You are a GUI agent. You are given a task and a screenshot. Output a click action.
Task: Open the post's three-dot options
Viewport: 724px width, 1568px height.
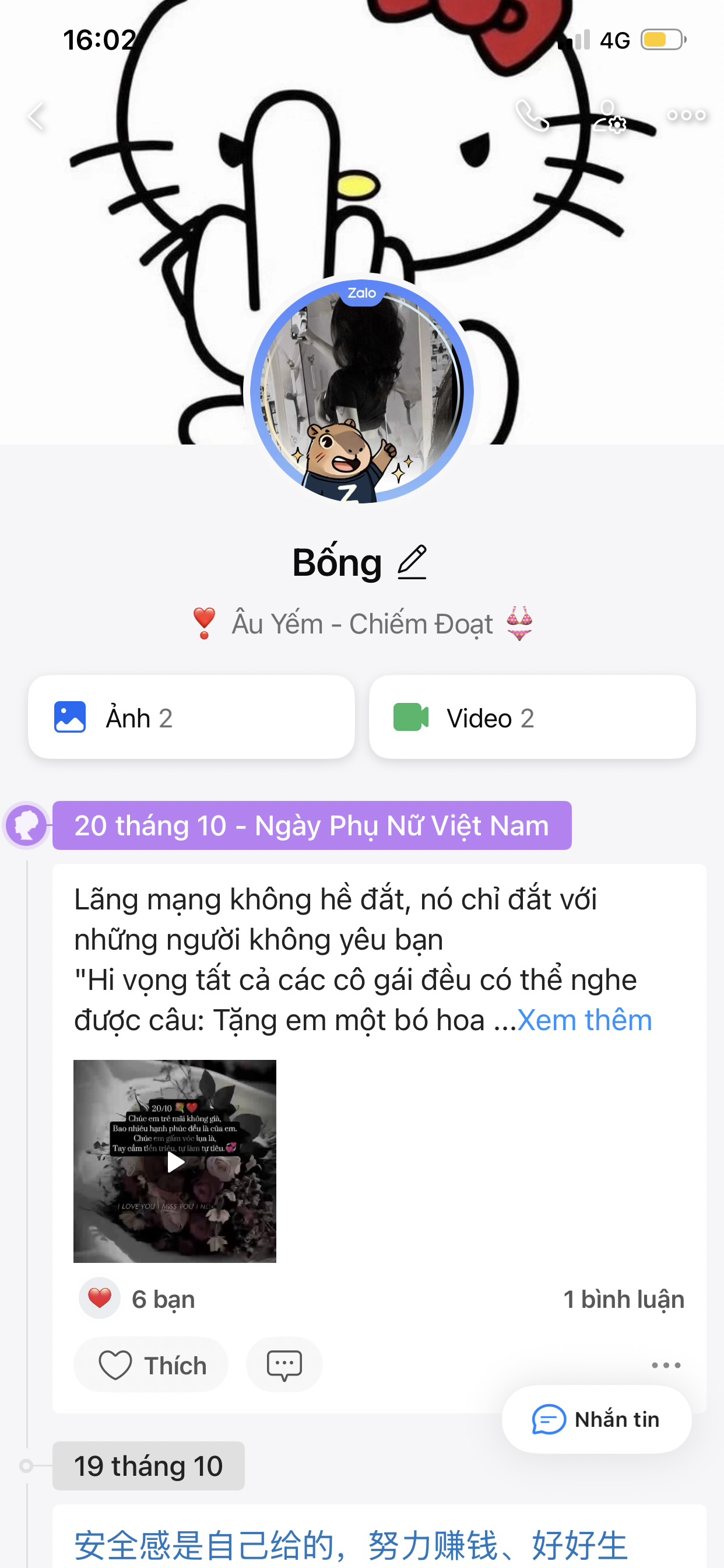(x=666, y=1364)
